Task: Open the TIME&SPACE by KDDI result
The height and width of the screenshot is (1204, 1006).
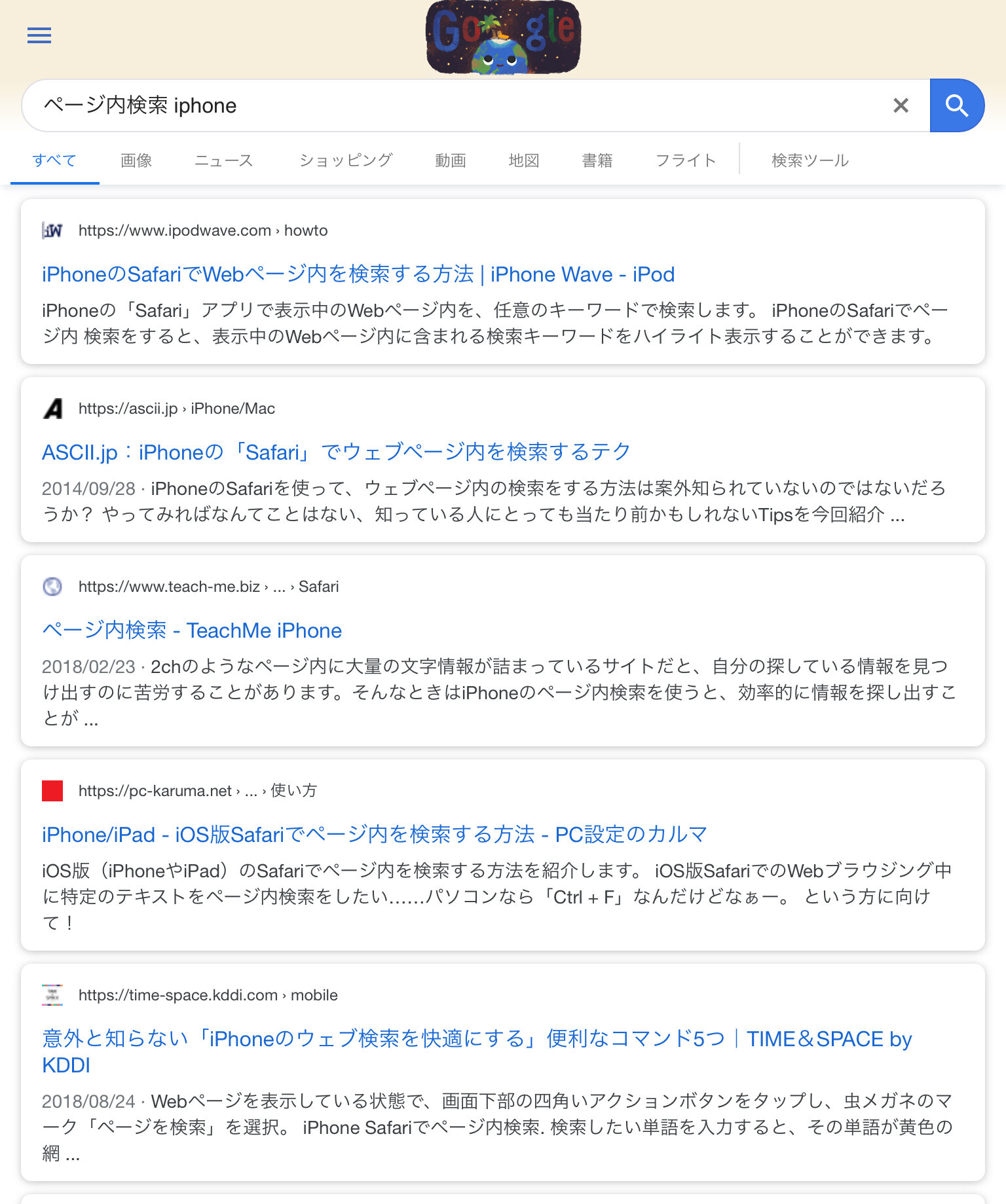Action: (x=476, y=1039)
